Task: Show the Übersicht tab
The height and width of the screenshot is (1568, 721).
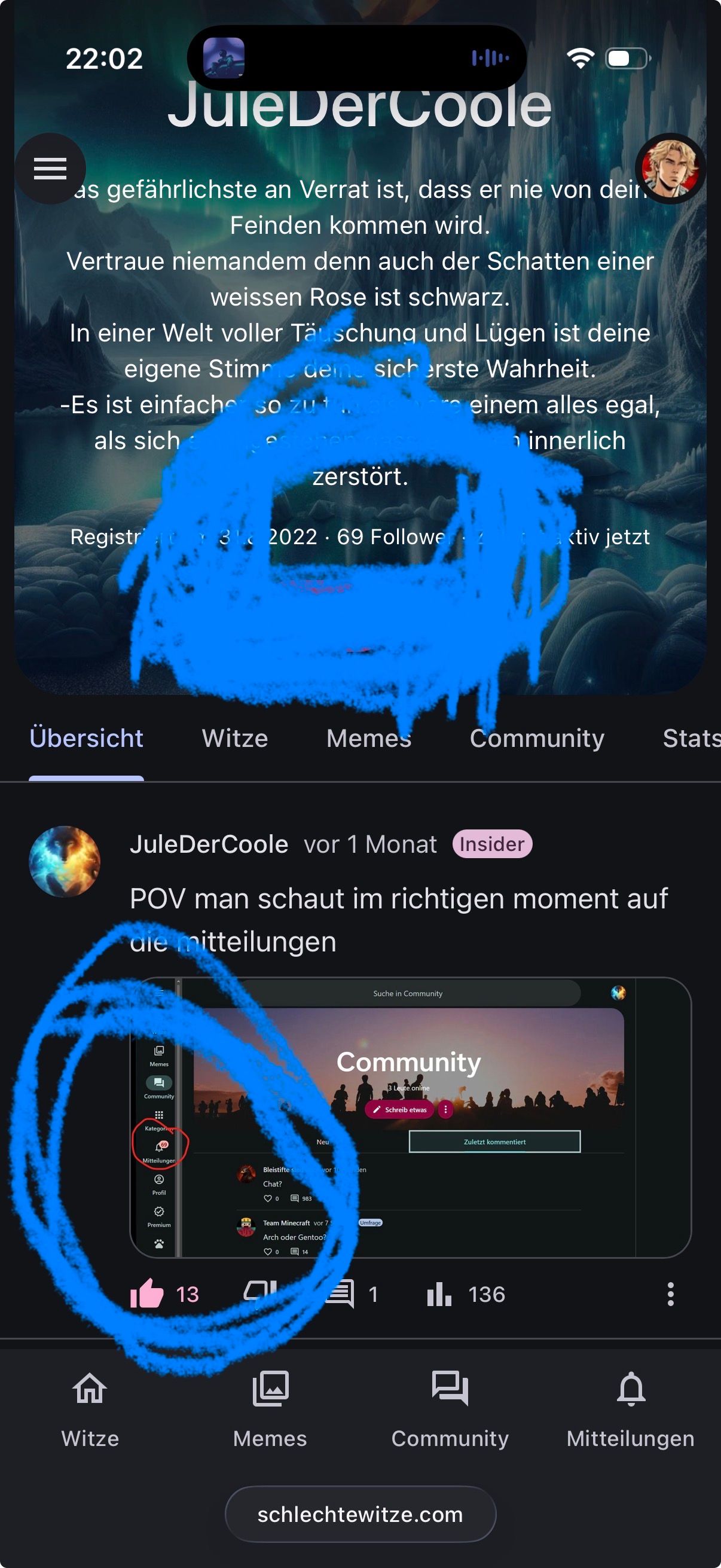Action: (x=87, y=739)
